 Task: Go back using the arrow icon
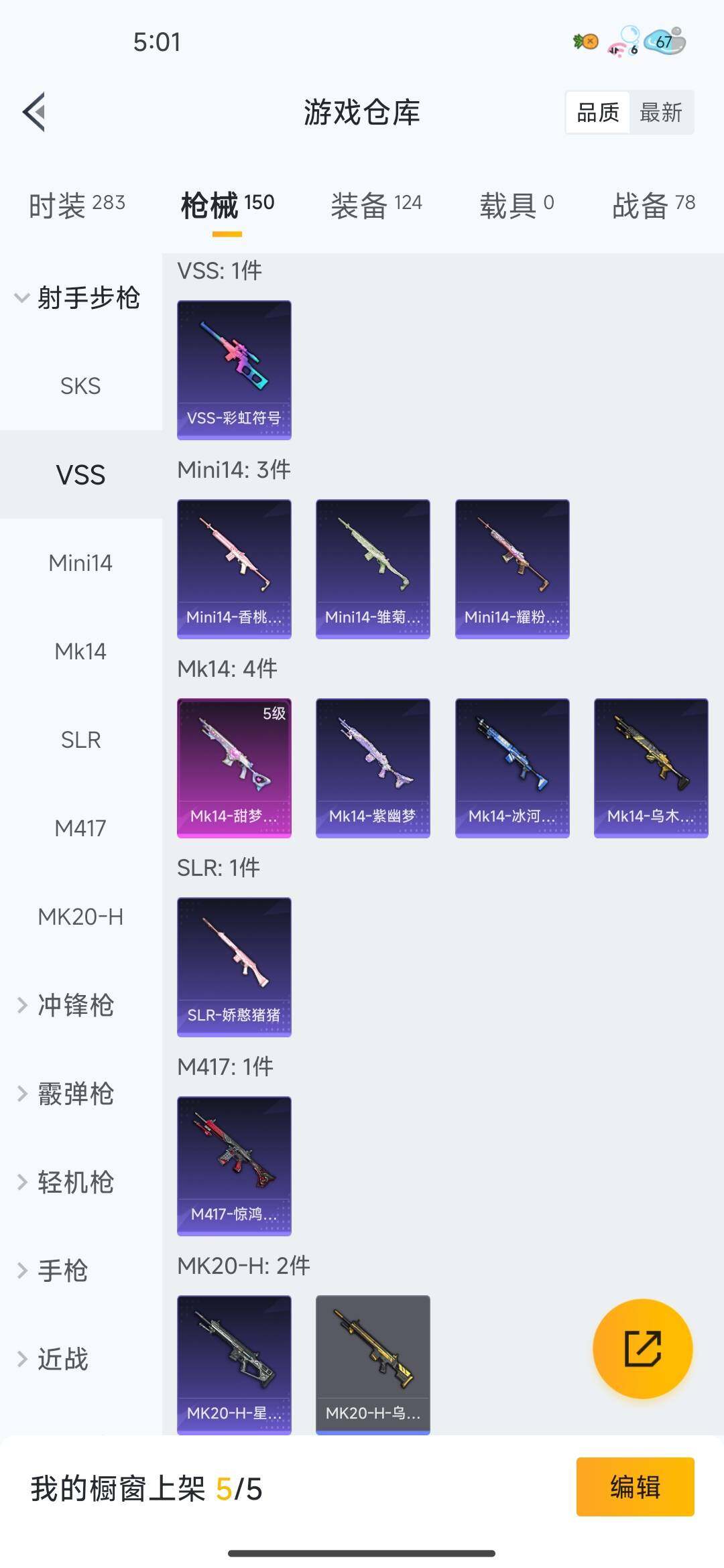click(x=35, y=112)
